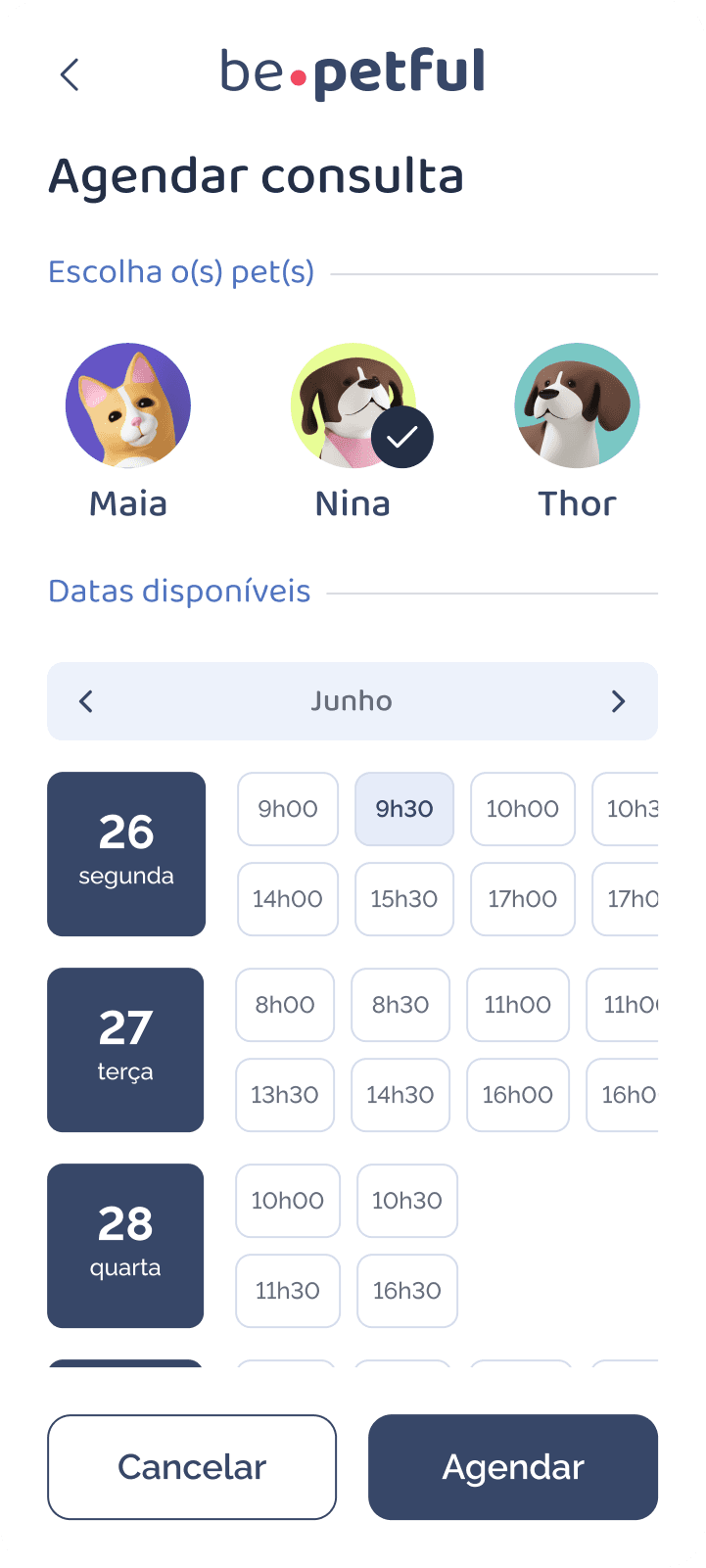
Task: Select the pet Thor
Action: click(577, 405)
